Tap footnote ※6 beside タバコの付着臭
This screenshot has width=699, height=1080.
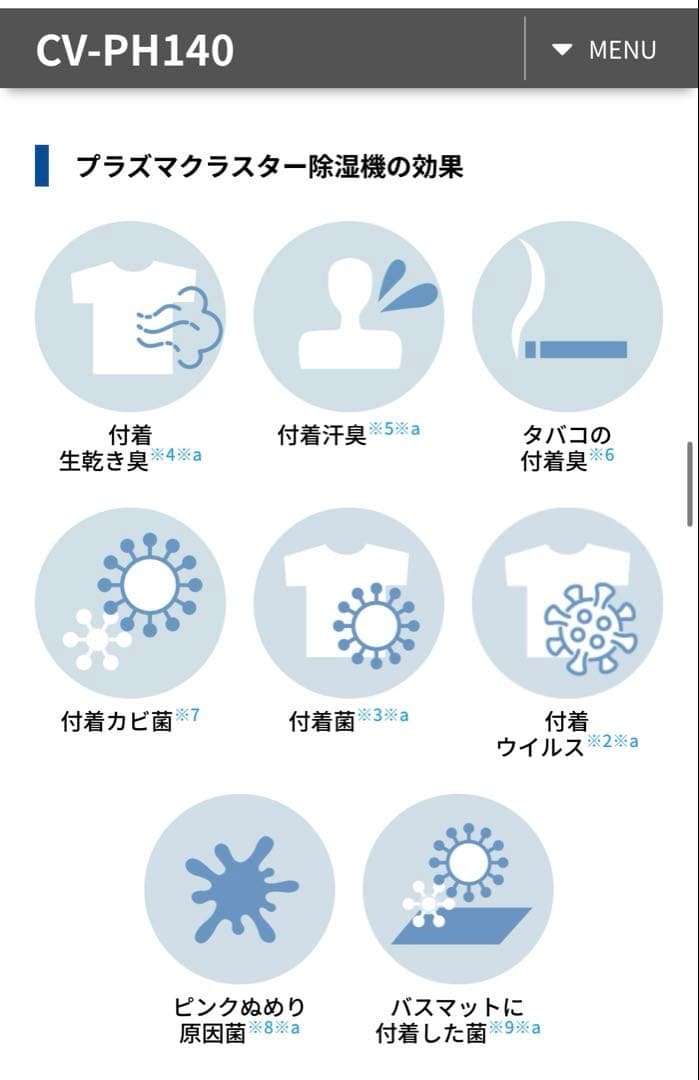[x=601, y=455]
